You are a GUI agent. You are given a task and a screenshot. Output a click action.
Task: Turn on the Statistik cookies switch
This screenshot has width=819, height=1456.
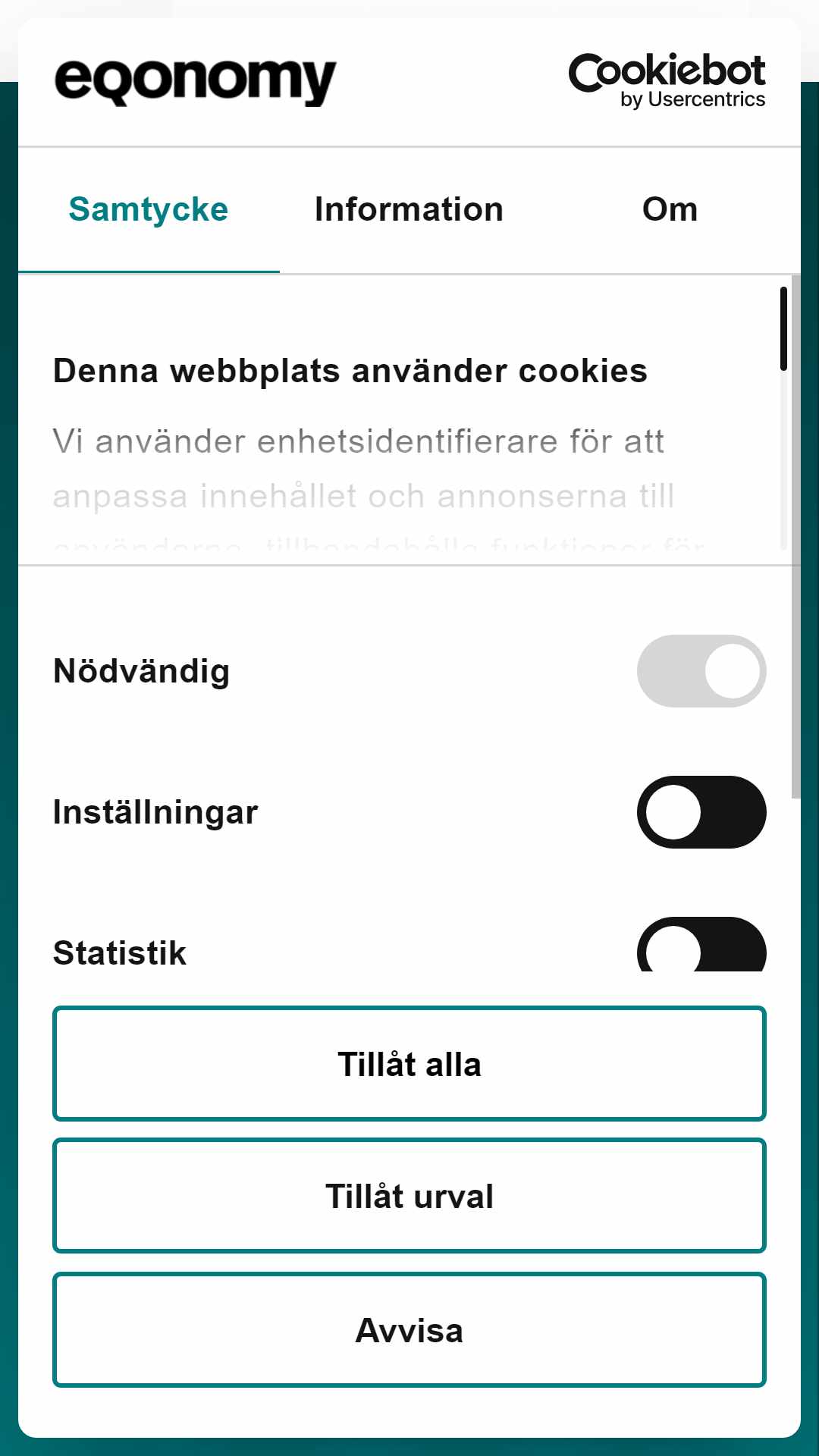coord(701,945)
